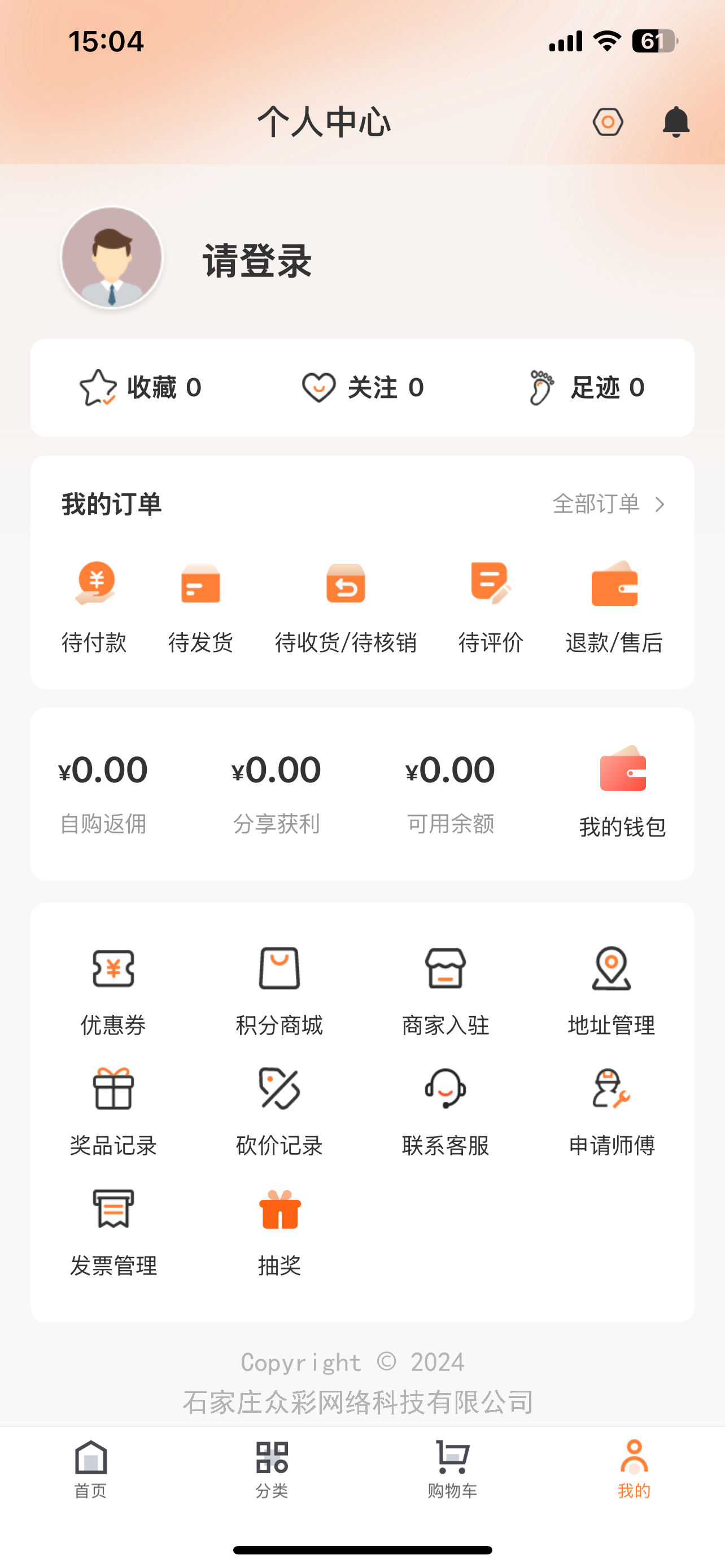Open 退款/售后 refunds

click(x=614, y=606)
